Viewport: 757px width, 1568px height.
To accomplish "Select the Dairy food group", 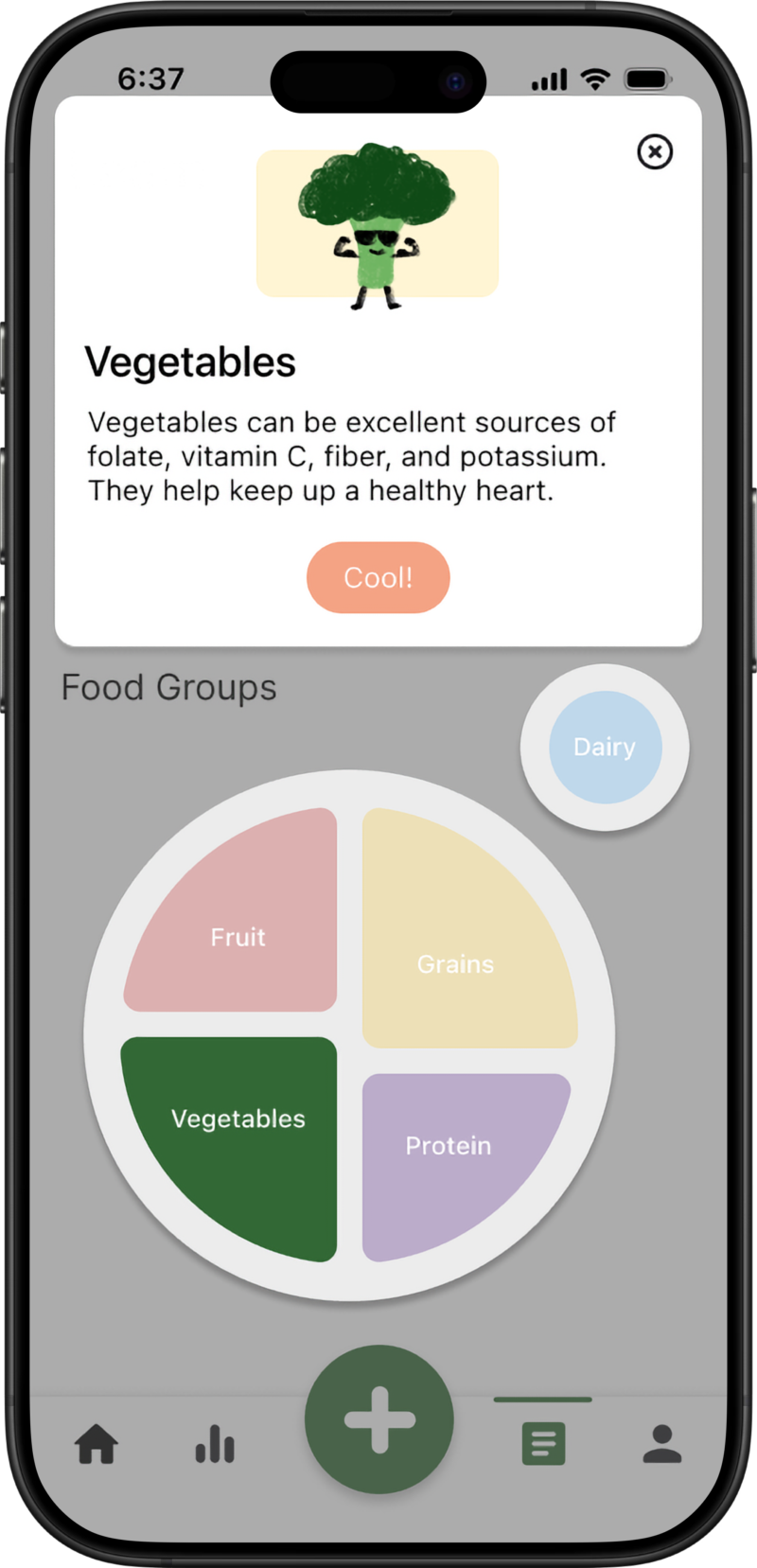I will point(605,747).
